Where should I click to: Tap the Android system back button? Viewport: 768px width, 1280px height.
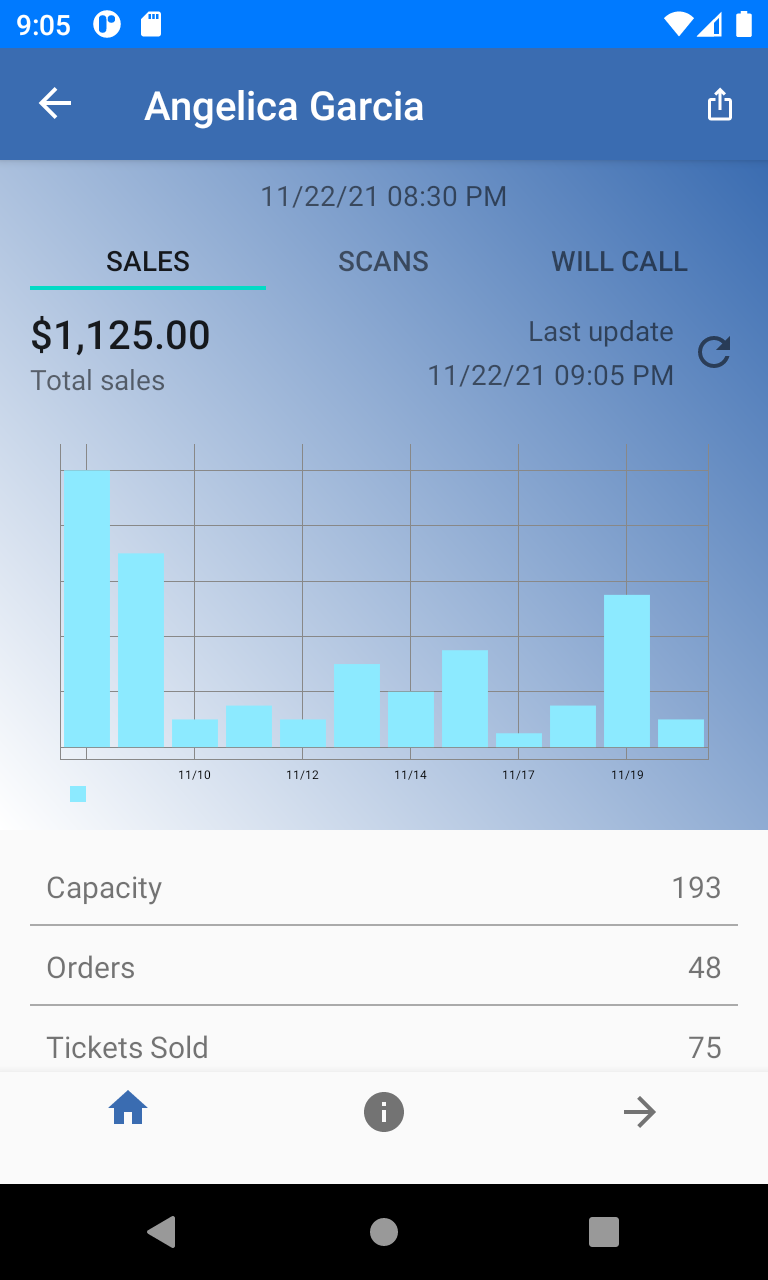[x=162, y=1232]
